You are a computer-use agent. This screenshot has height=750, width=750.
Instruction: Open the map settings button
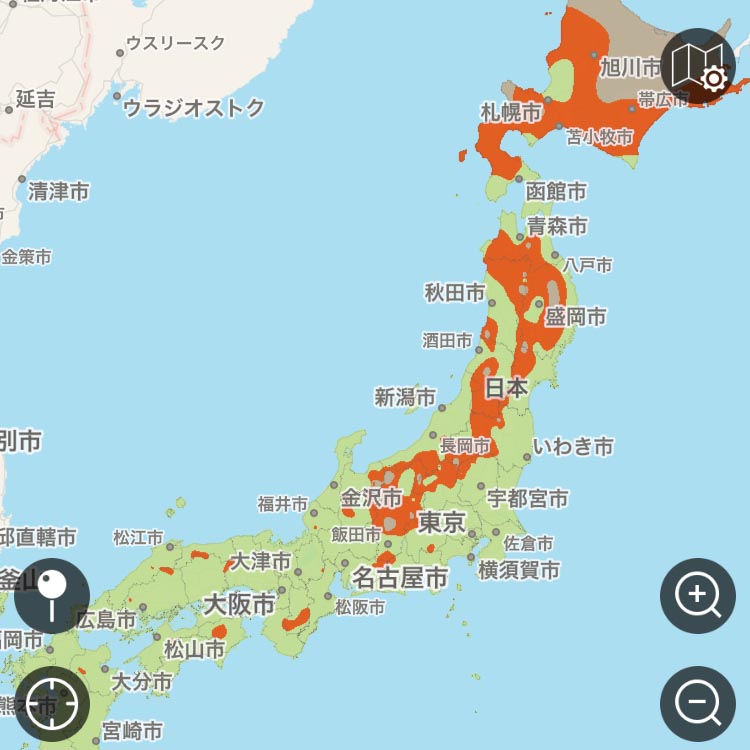coord(697,67)
